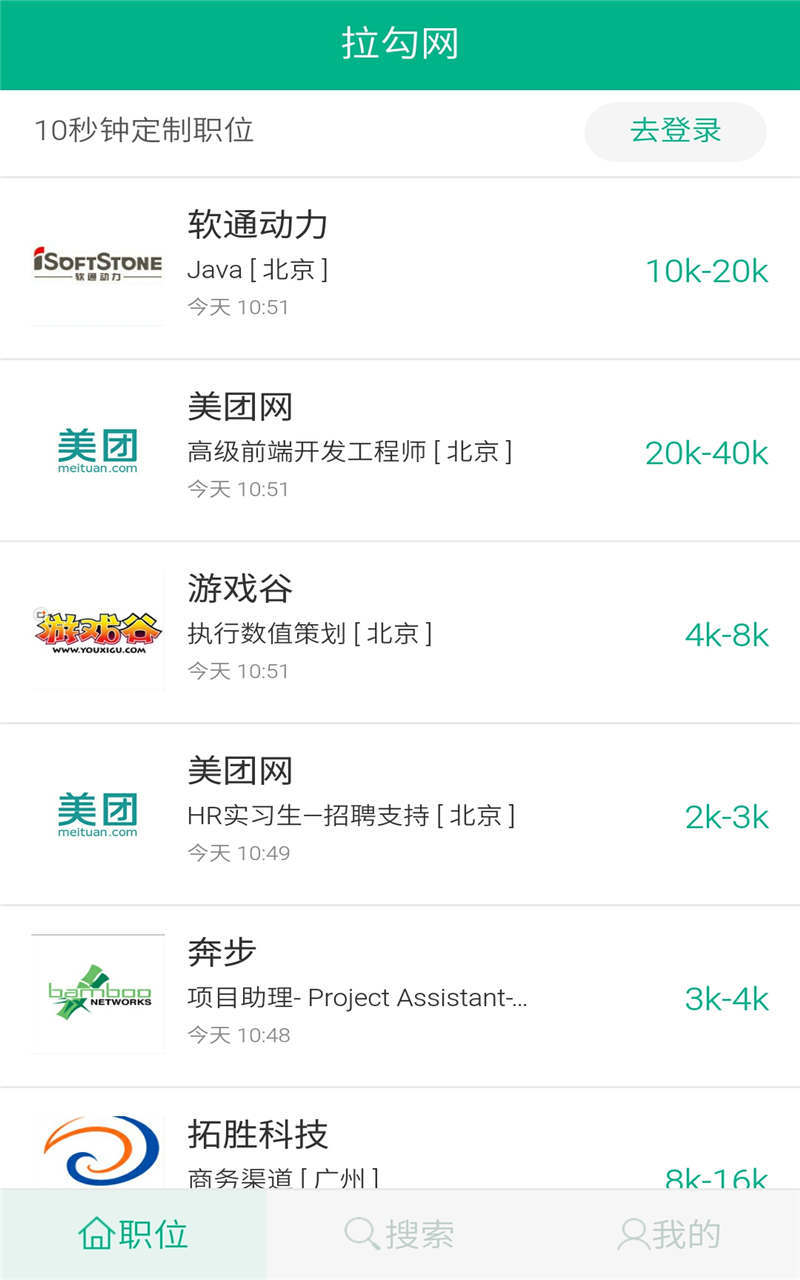Tap the 去登录 login button
The height and width of the screenshot is (1280, 800).
click(675, 131)
